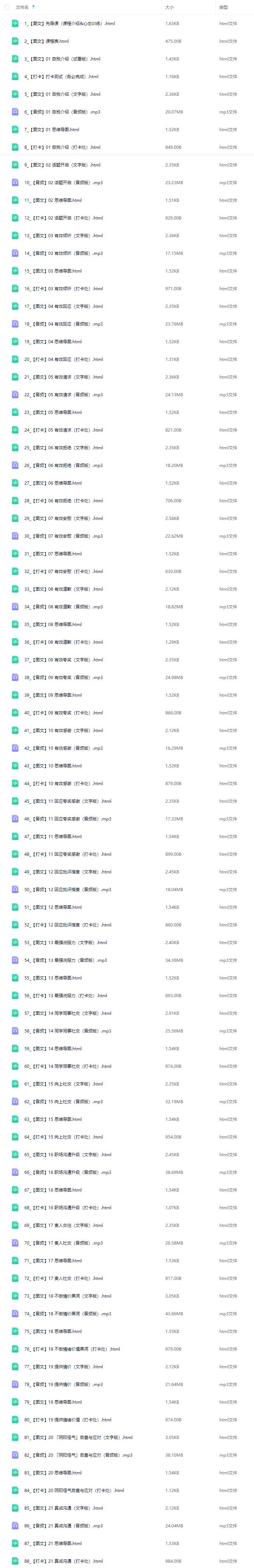Open 60_【打卡】14 同学同事社交 打卡处
This screenshot has height=1568, width=254.
[67, 1066]
